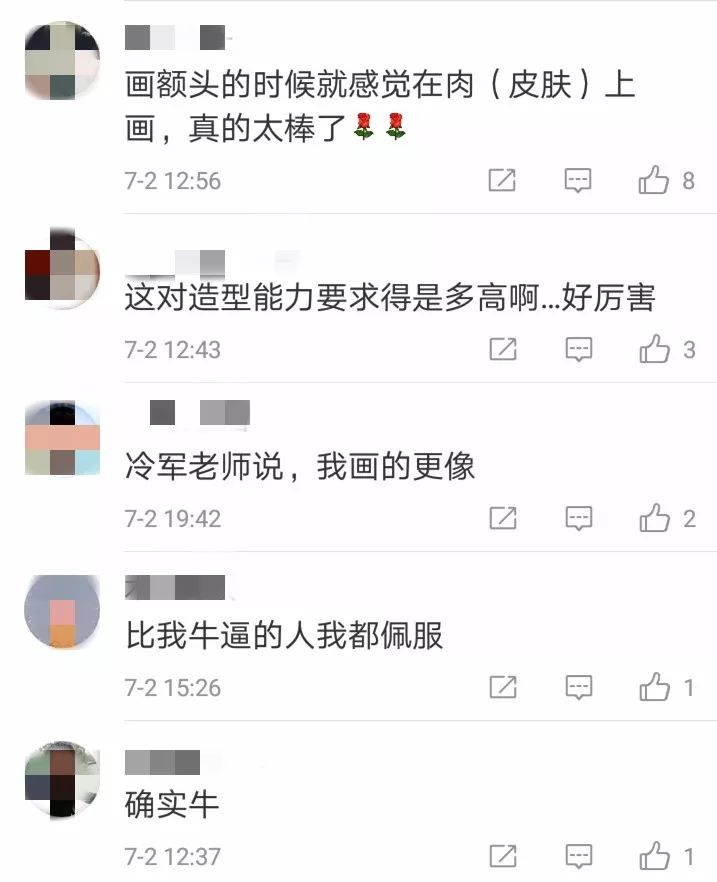
Task: Reply to the 这对造型能力要求 comment
Action: point(578,350)
